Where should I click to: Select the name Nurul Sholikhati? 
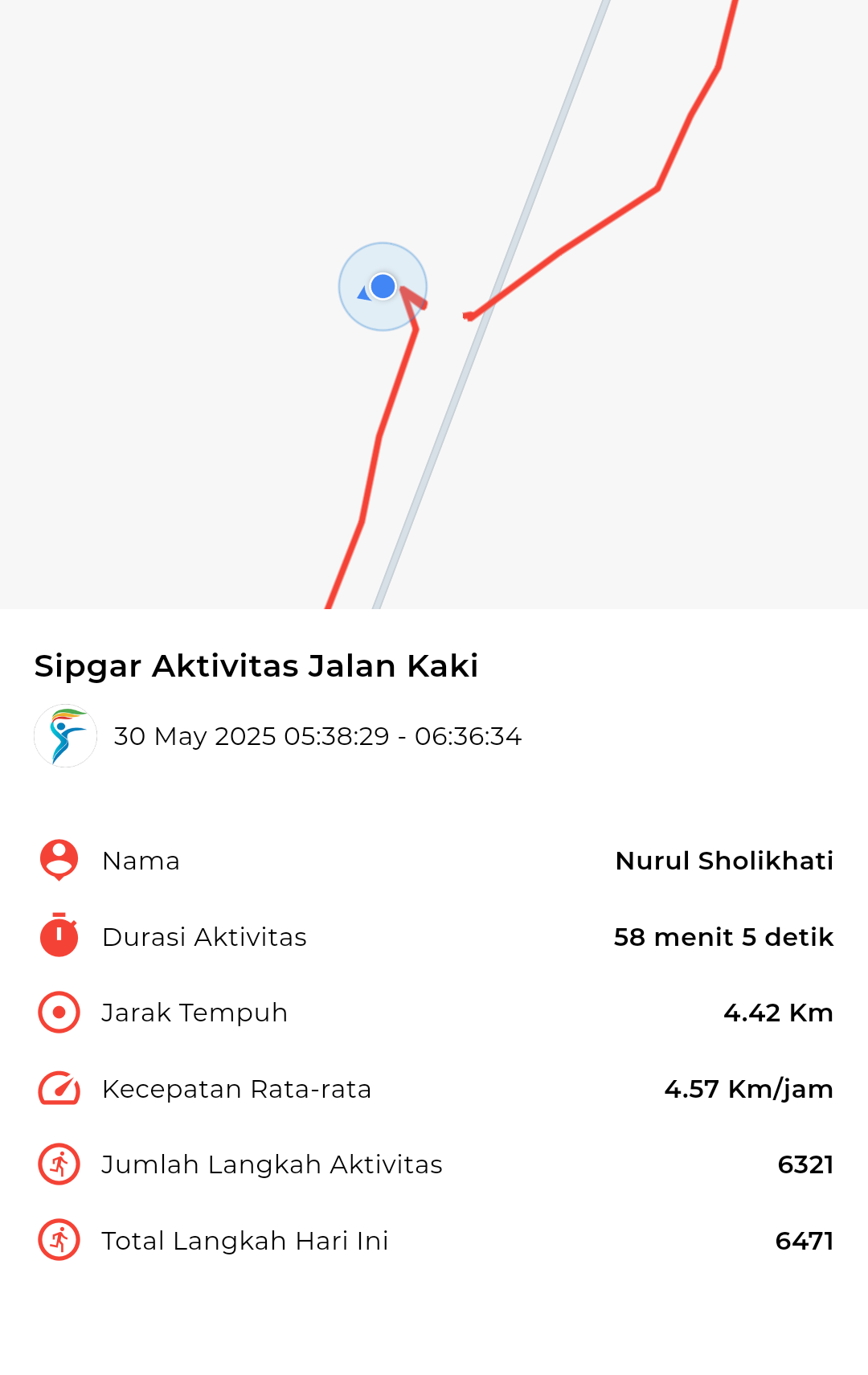click(x=724, y=860)
